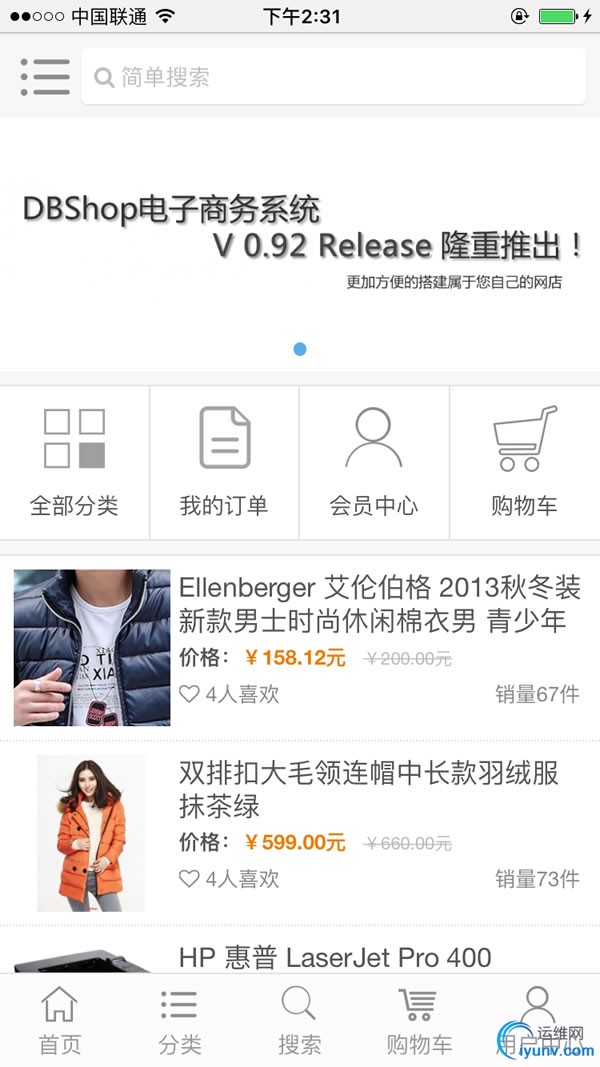Image resolution: width=600 pixels, height=1067 pixels.
Task: Switch to the 分类 tab
Action: [180, 1020]
